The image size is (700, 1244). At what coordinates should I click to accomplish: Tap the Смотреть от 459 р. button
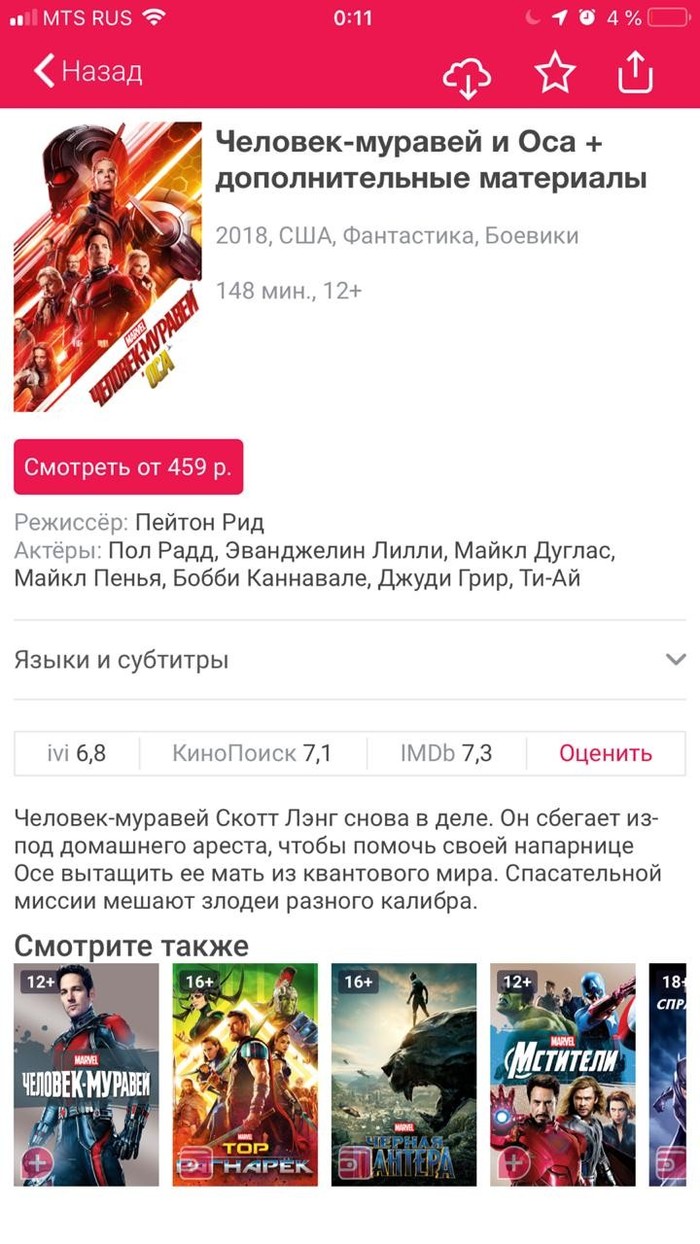point(128,467)
